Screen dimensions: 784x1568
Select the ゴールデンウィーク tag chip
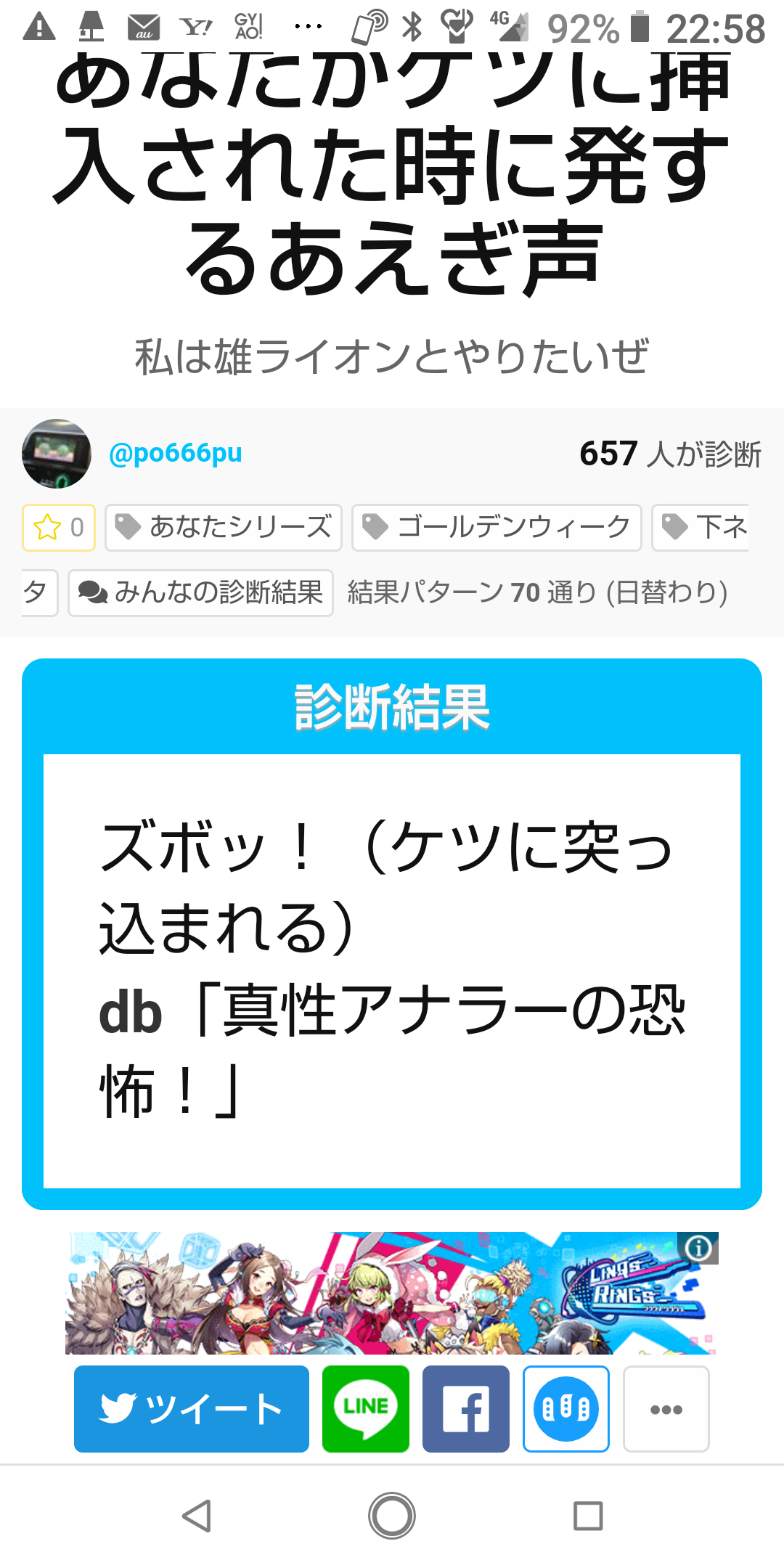point(497,528)
